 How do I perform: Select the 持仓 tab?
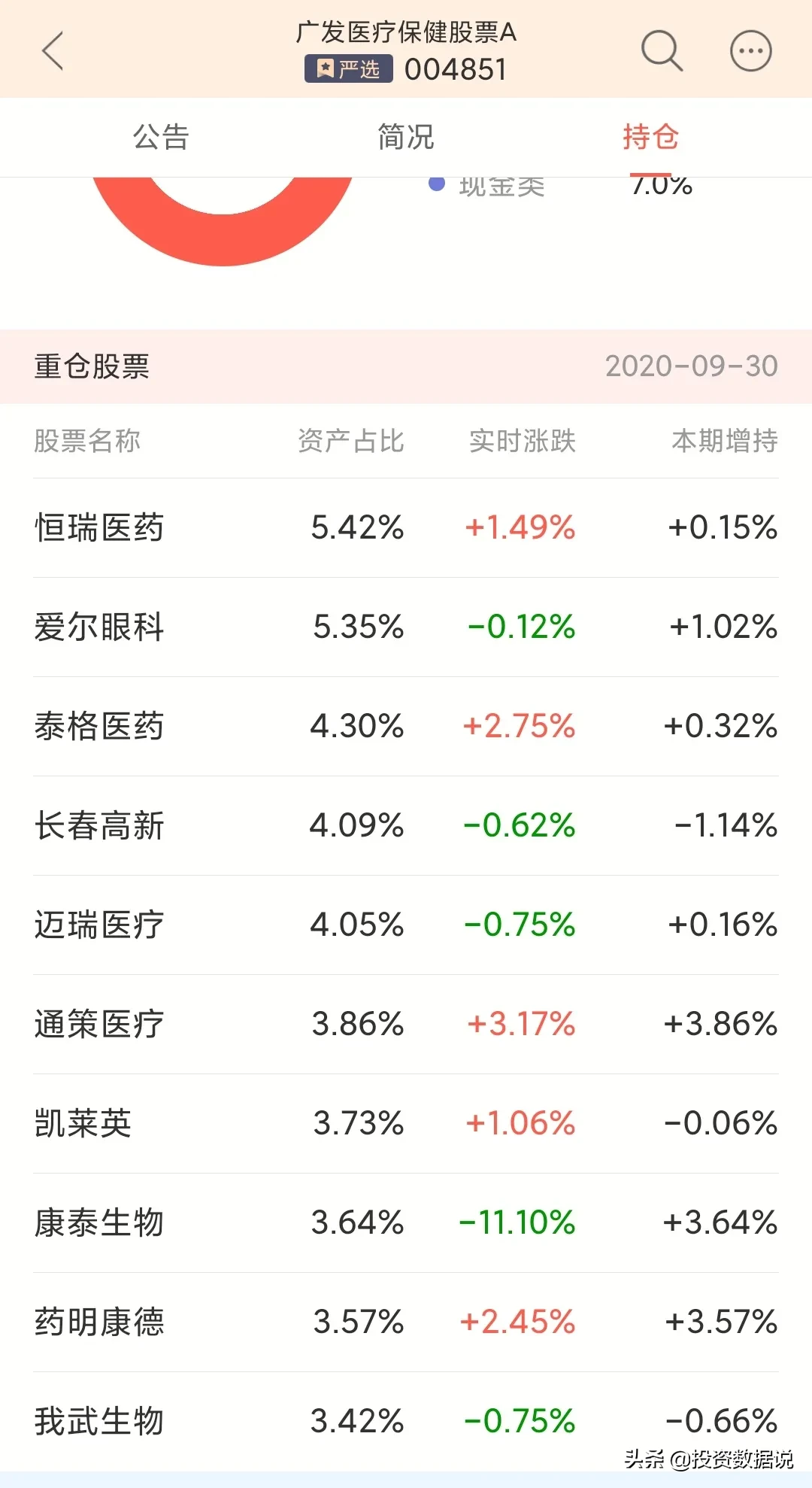650,138
